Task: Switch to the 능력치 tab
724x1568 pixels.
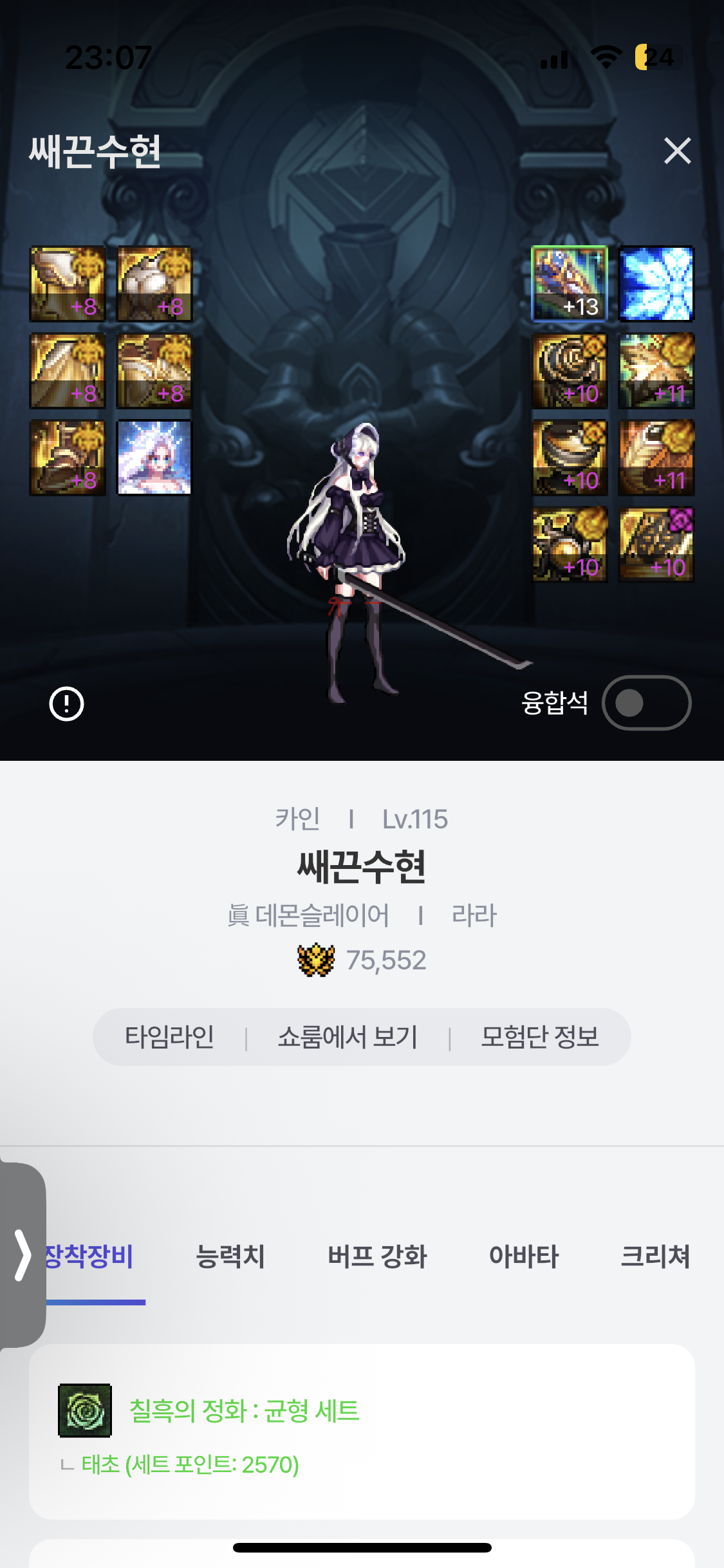Action: pyautogui.click(x=230, y=1256)
